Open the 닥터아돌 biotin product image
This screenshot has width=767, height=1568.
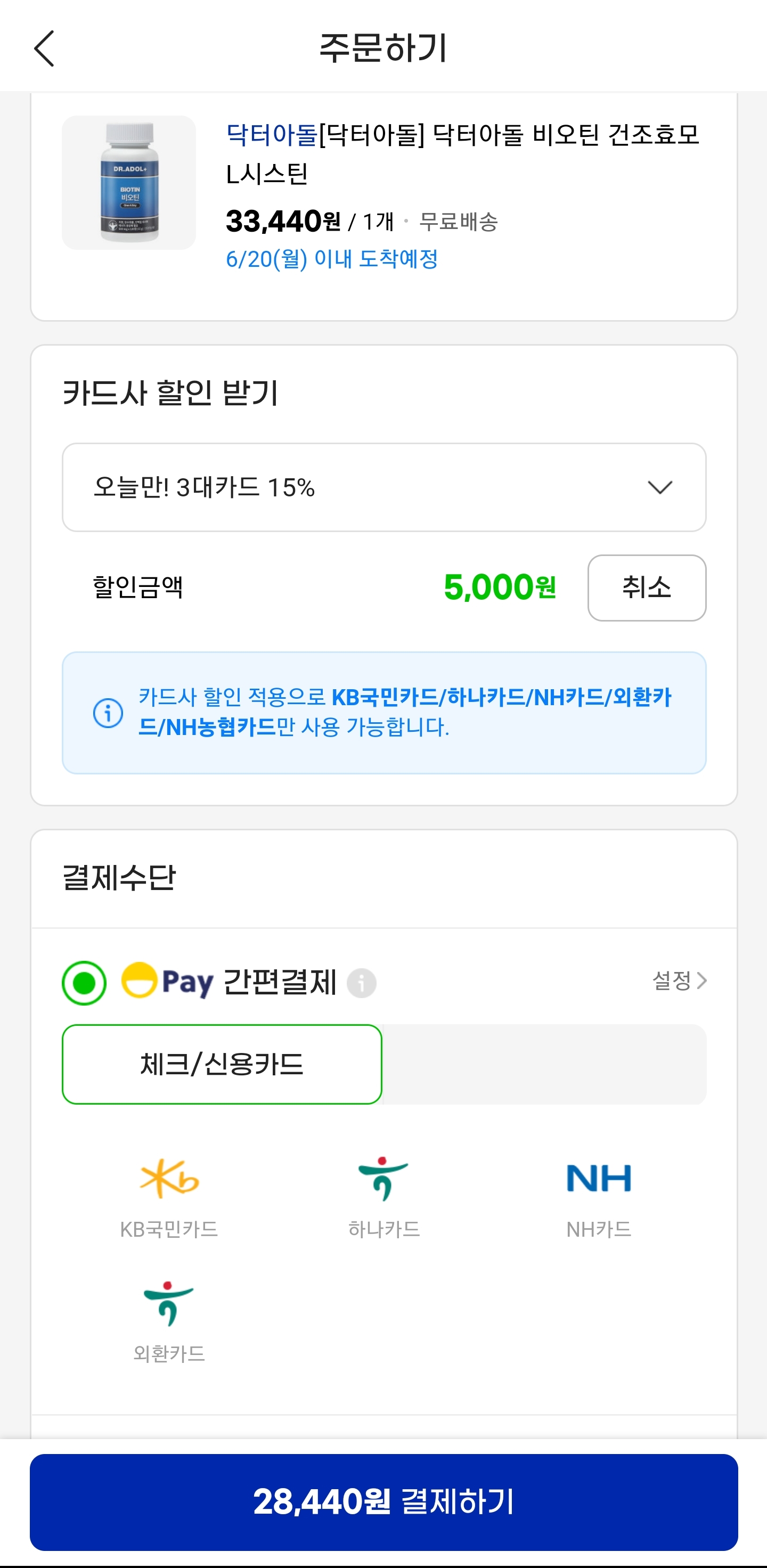(x=128, y=183)
